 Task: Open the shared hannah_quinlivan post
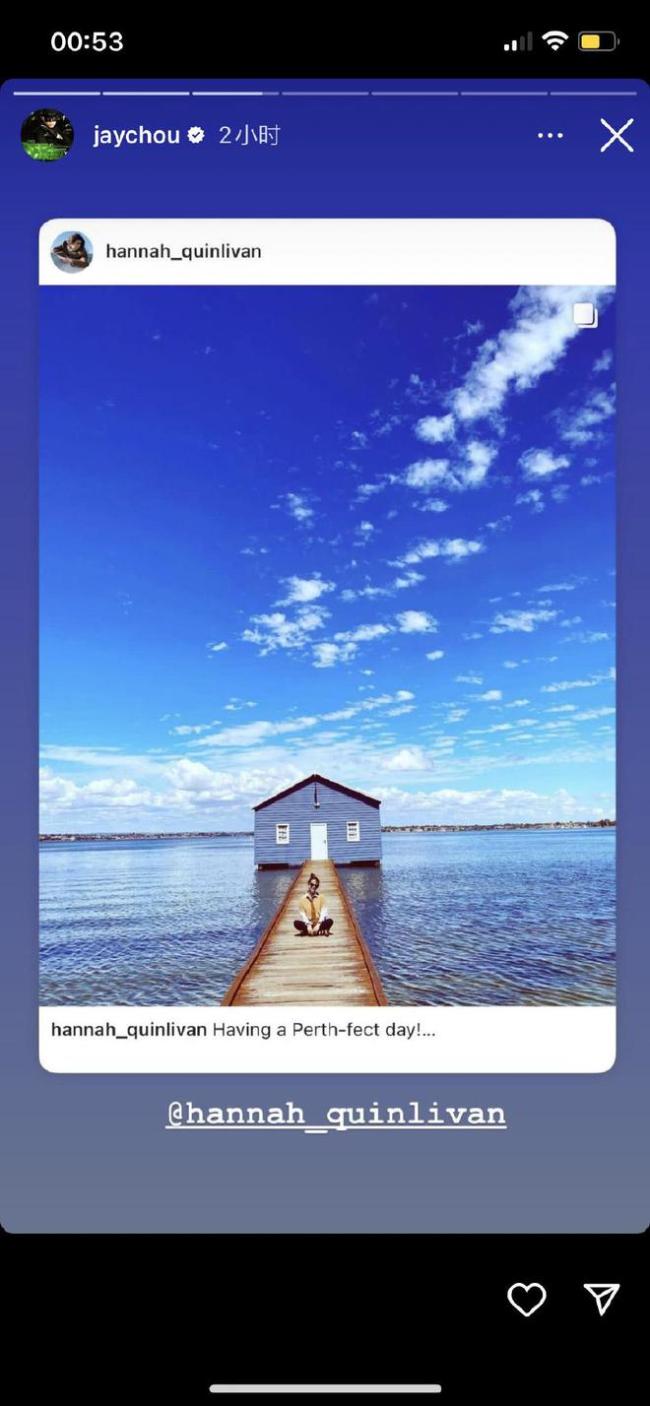[327, 645]
